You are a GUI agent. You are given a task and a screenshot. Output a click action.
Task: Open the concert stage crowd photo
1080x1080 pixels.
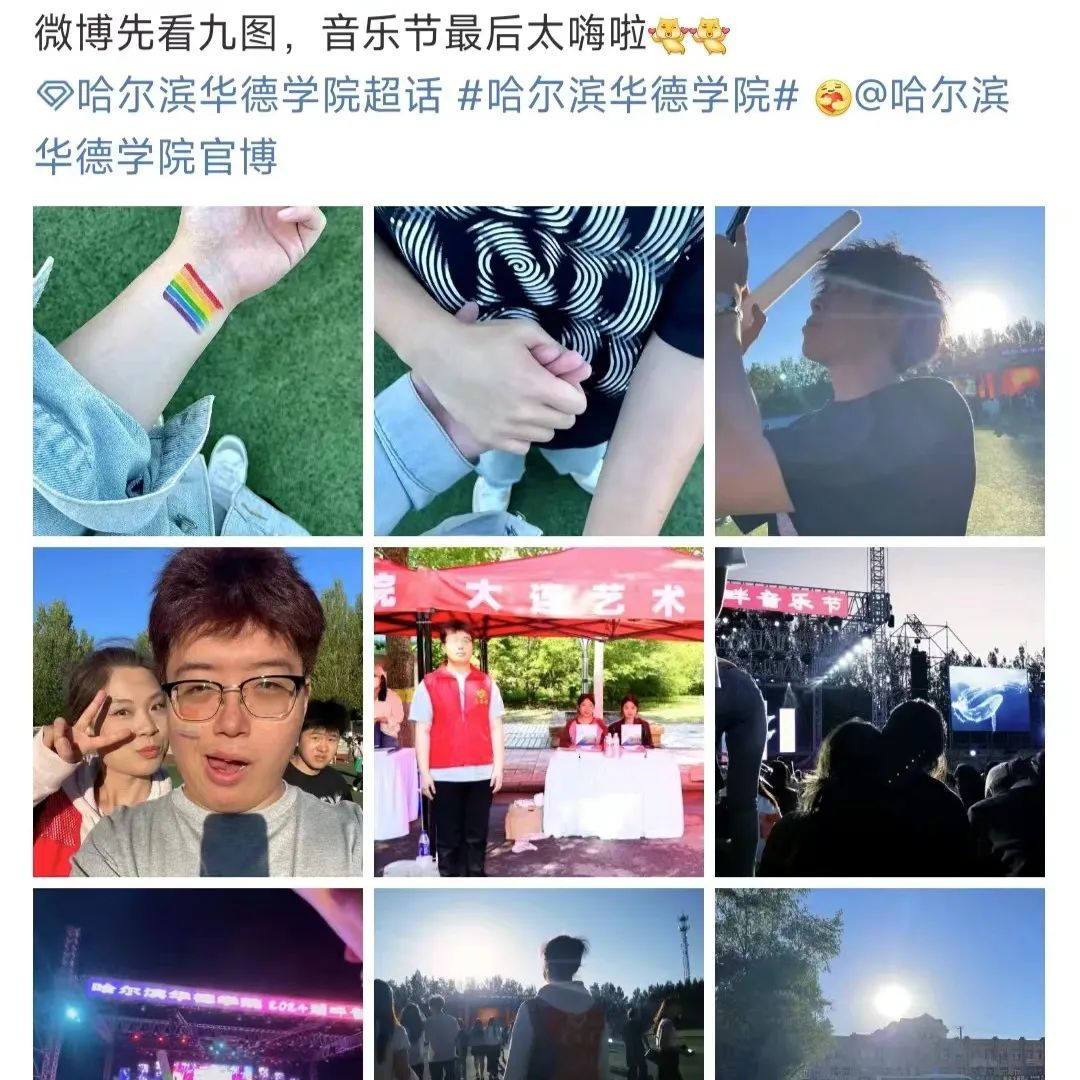tap(879, 711)
